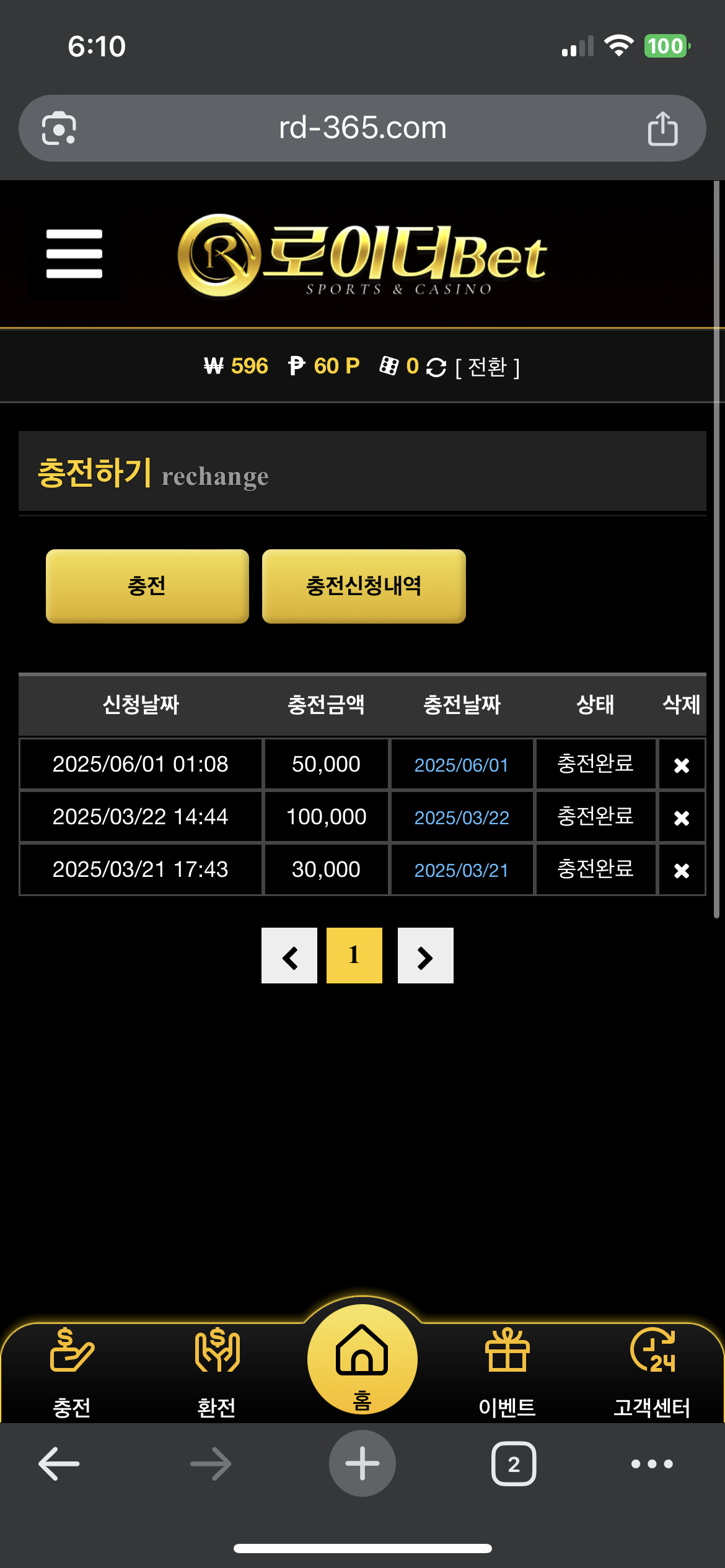
Task: Switch to the 환전 bottom tab
Action: [216, 1372]
